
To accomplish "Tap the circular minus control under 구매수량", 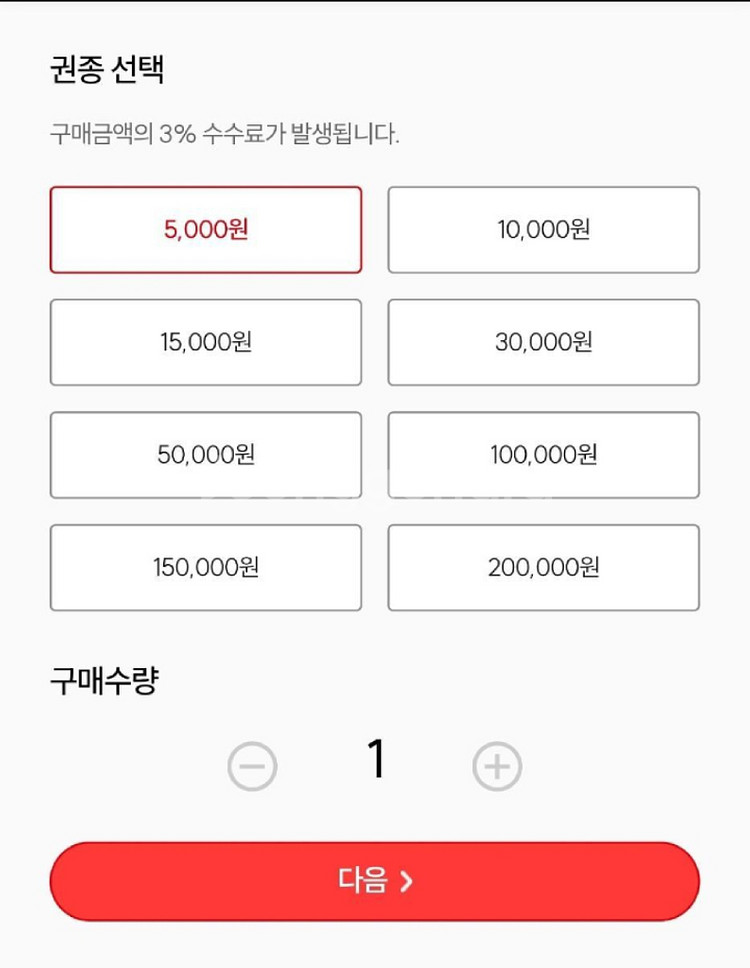I will [253, 766].
